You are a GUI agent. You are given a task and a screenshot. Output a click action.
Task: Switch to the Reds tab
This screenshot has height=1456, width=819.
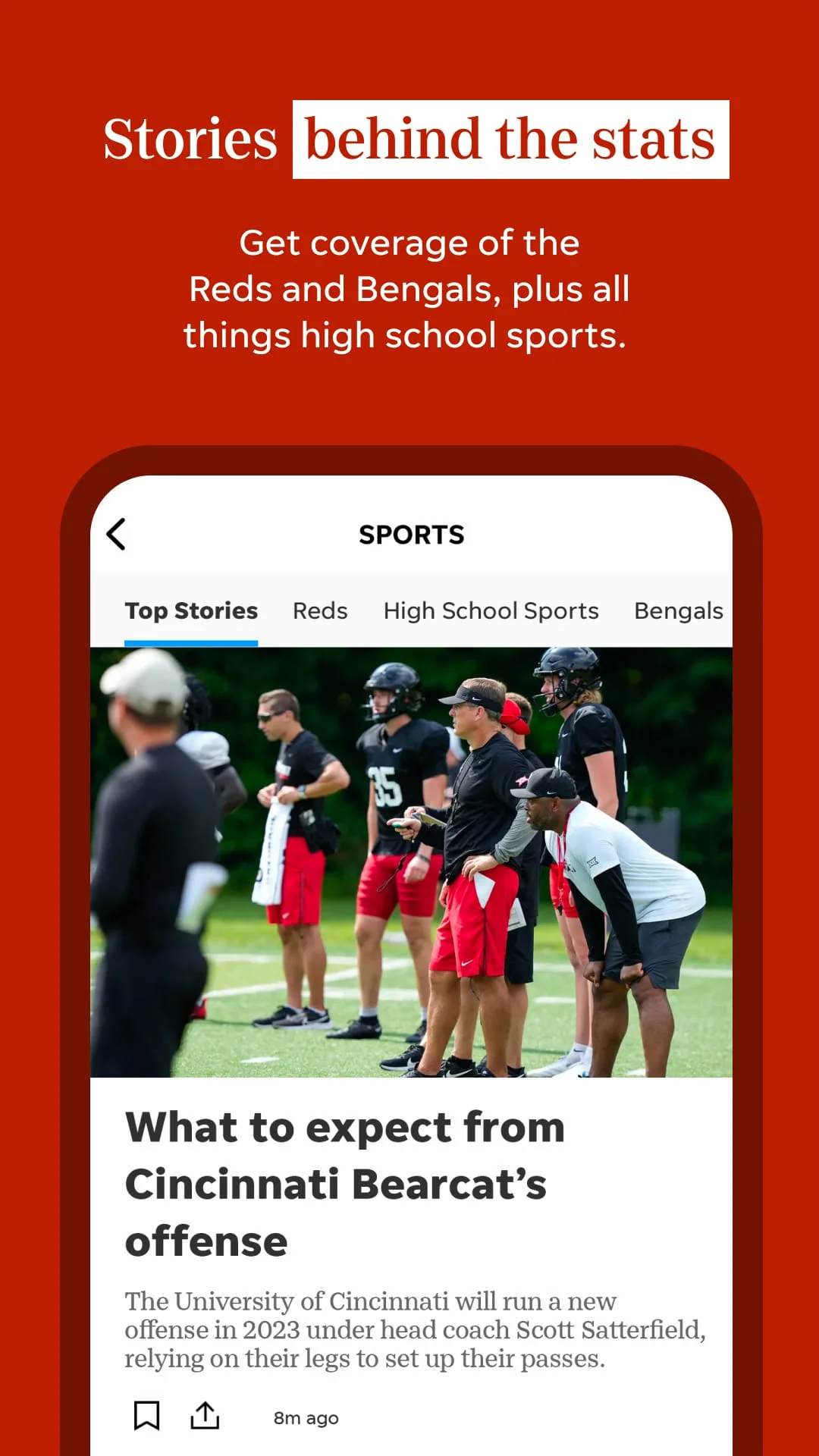click(x=319, y=610)
